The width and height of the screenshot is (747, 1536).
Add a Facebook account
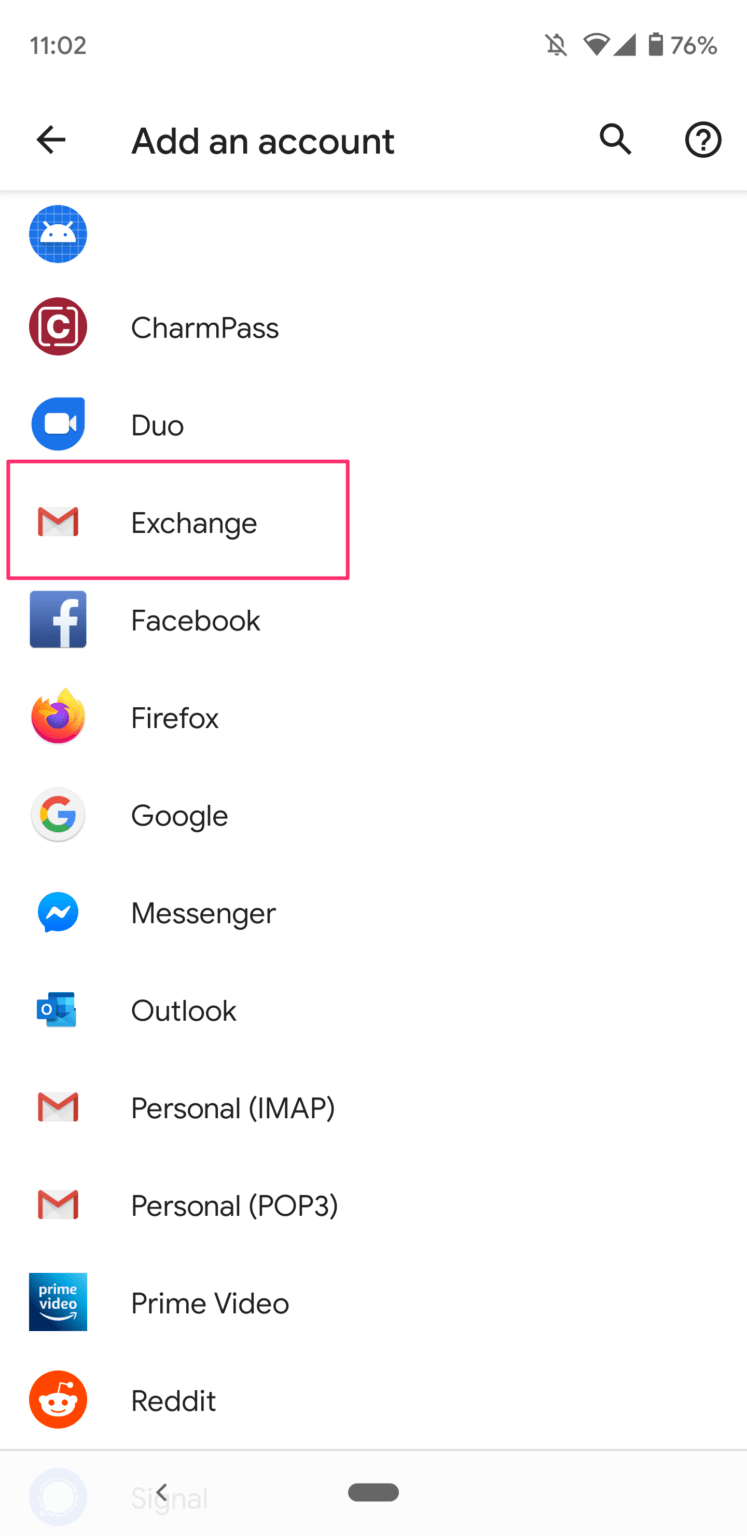[195, 620]
